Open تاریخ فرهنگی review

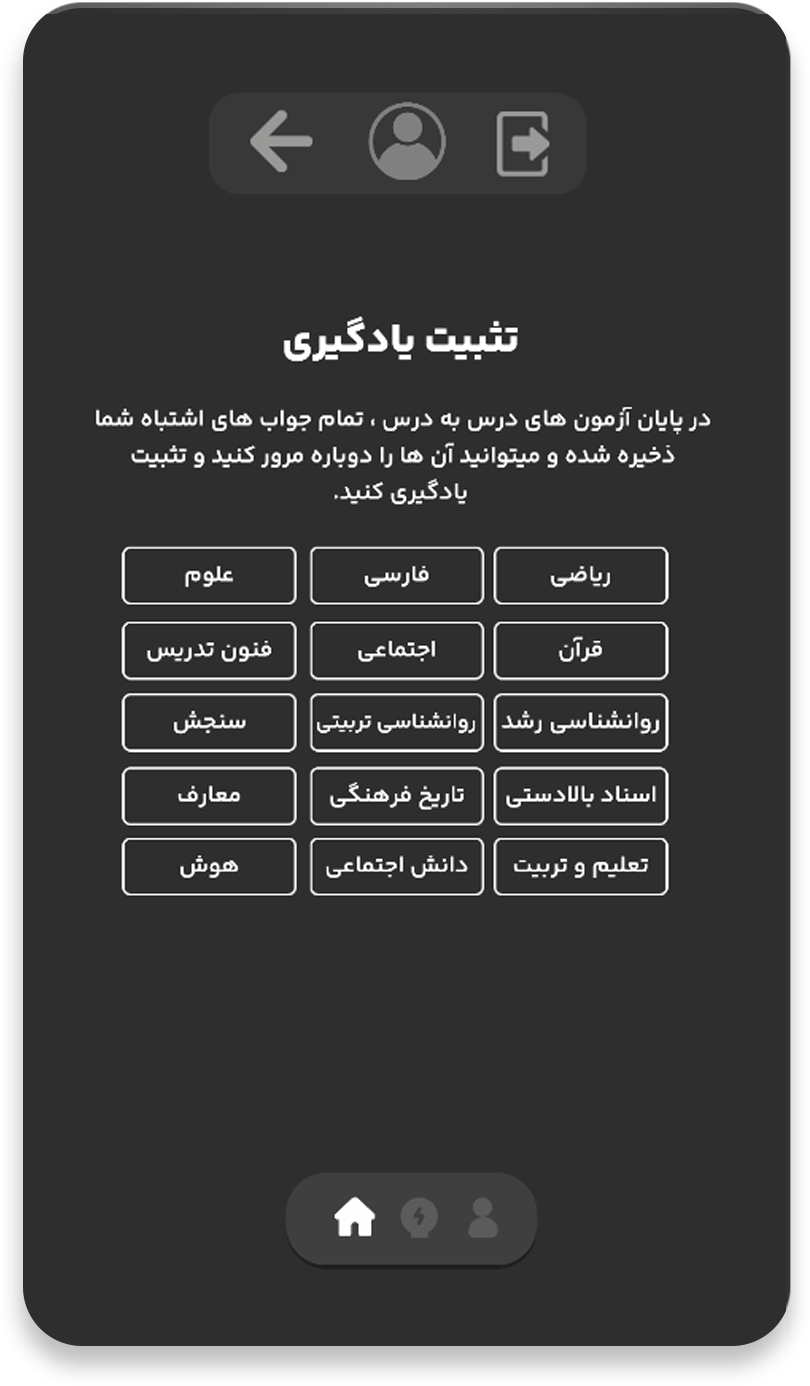[x=396, y=795]
